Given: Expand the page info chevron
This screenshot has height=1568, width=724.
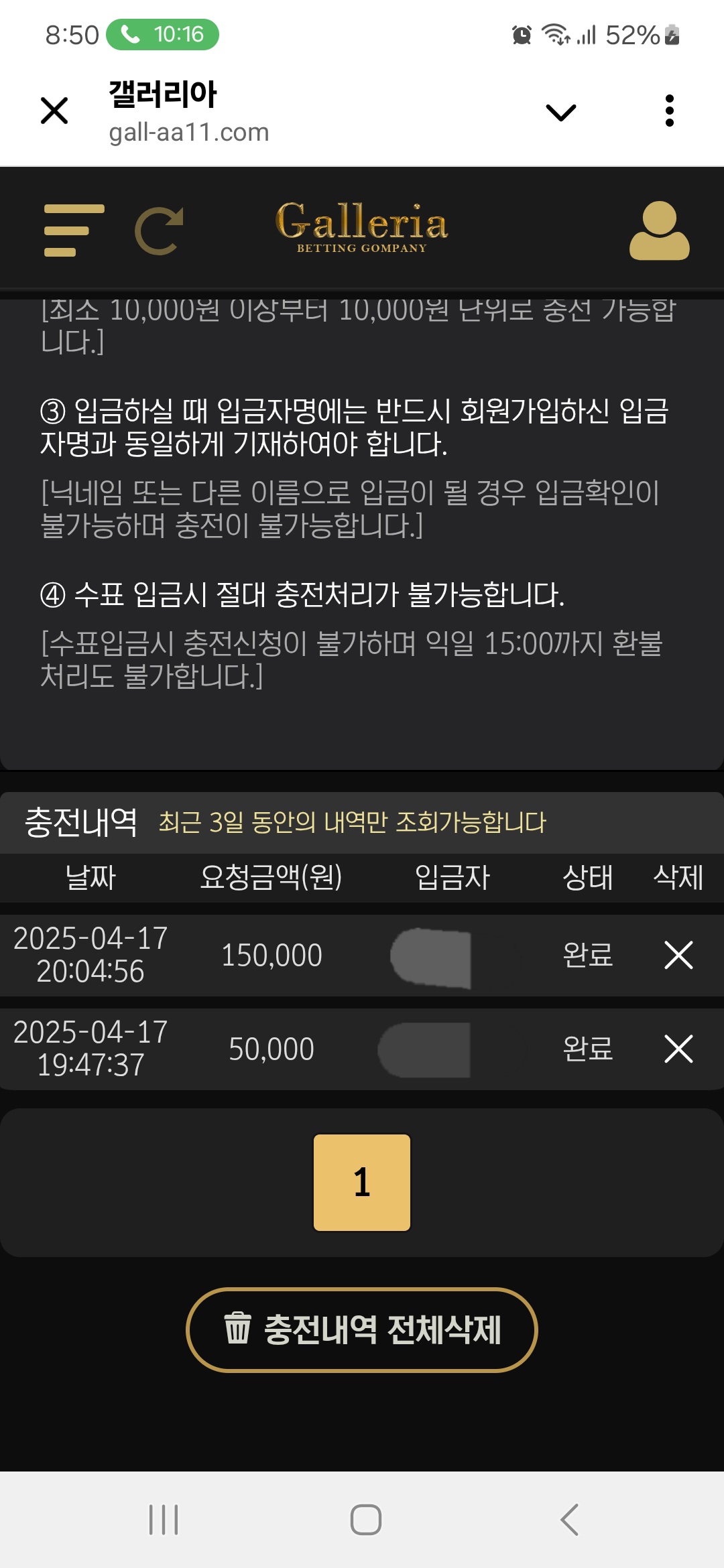Looking at the screenshot, I should pos(561,112).
